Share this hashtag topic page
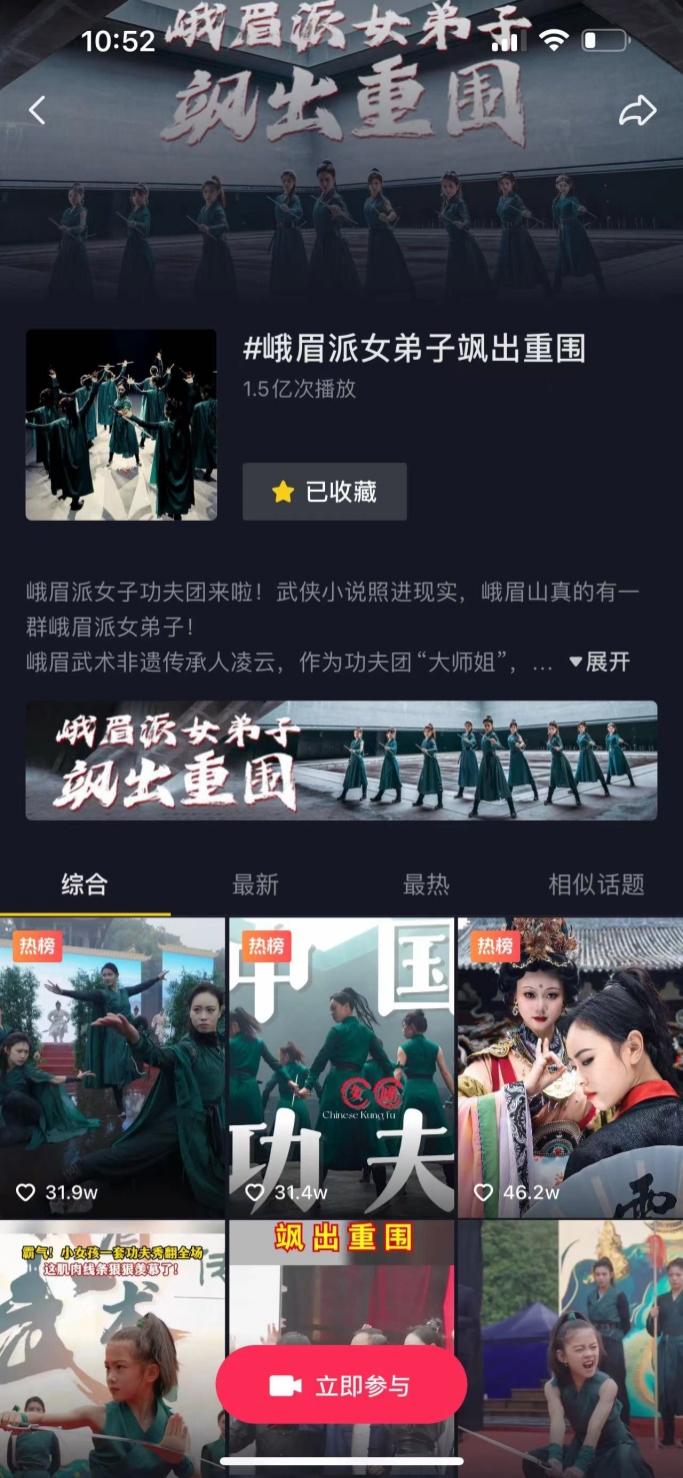This screenshot has width=683, height=1478. (637, 111)
